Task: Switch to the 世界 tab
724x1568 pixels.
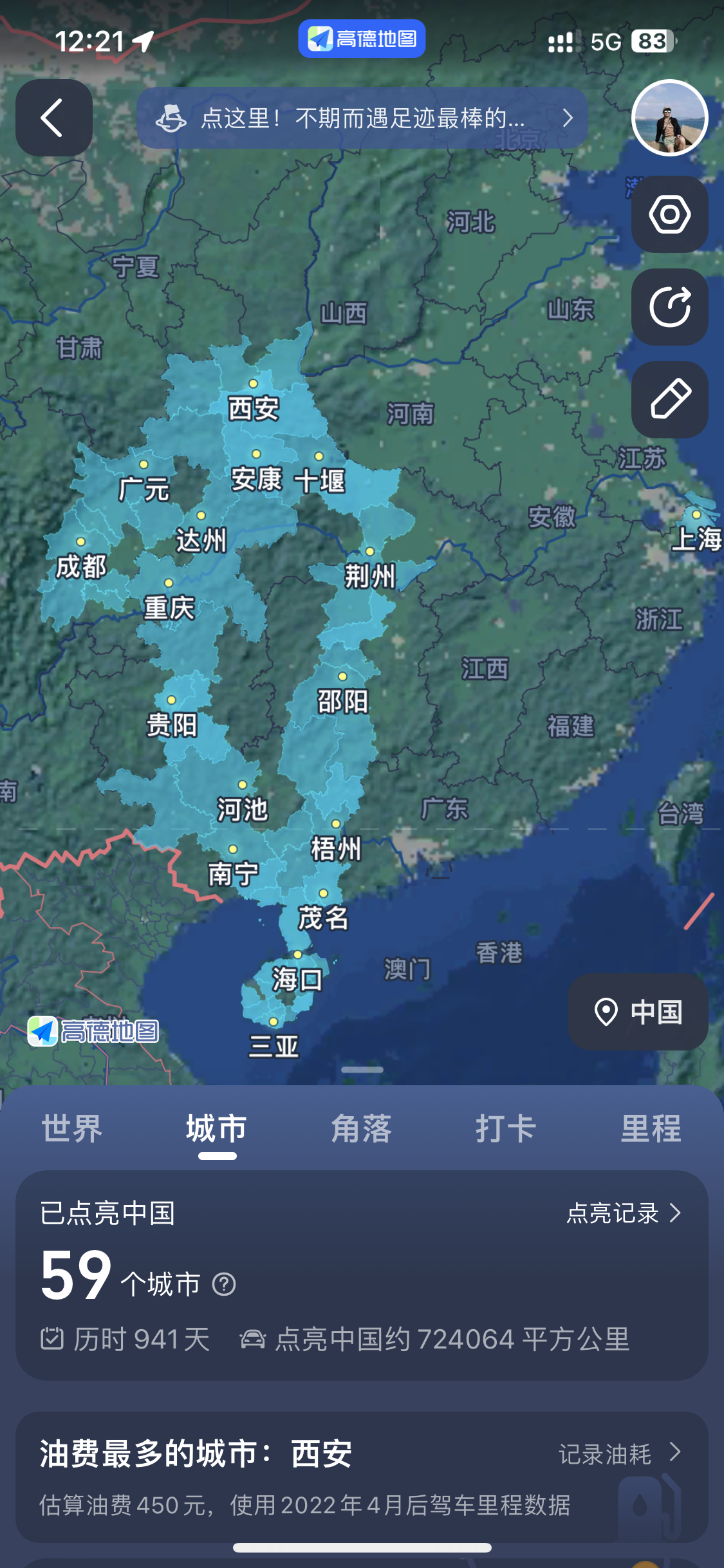Action: click(72, 1129)
